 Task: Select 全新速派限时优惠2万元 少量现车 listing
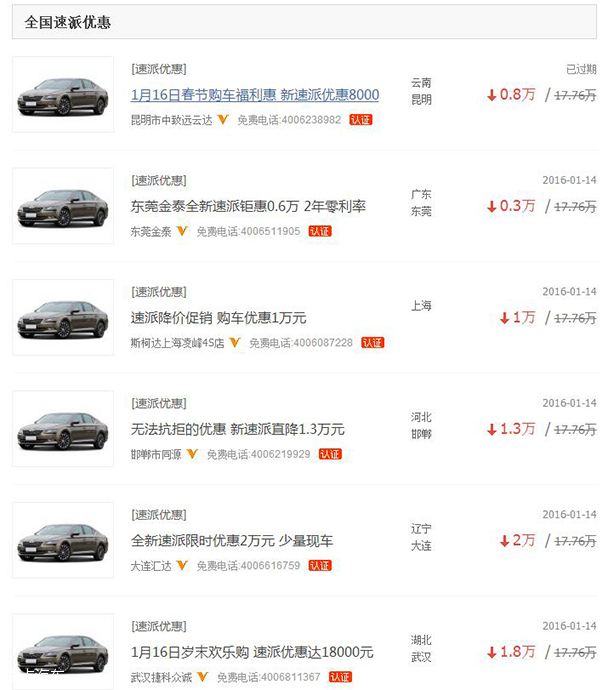tap(232, 541)
